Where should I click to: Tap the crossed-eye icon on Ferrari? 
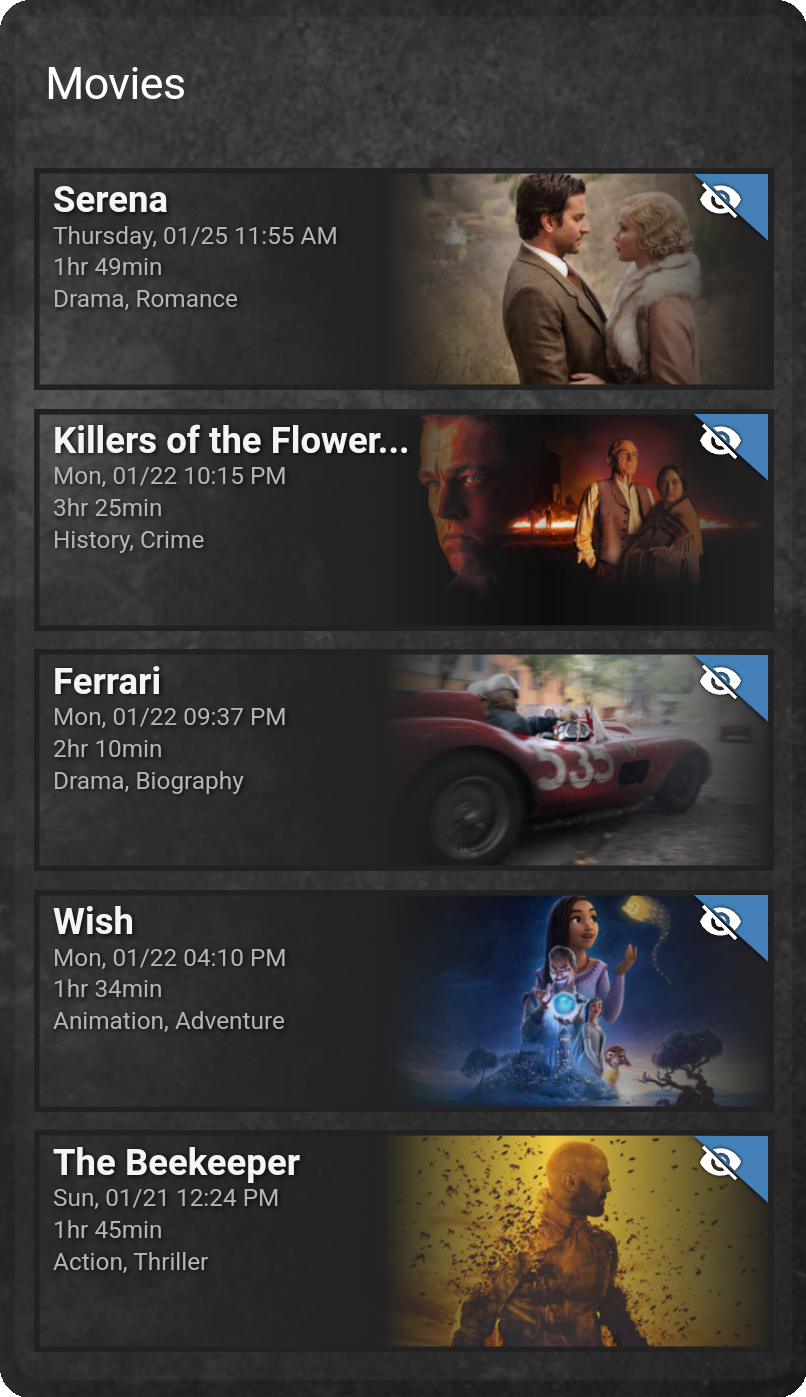(x=720, y=681)
